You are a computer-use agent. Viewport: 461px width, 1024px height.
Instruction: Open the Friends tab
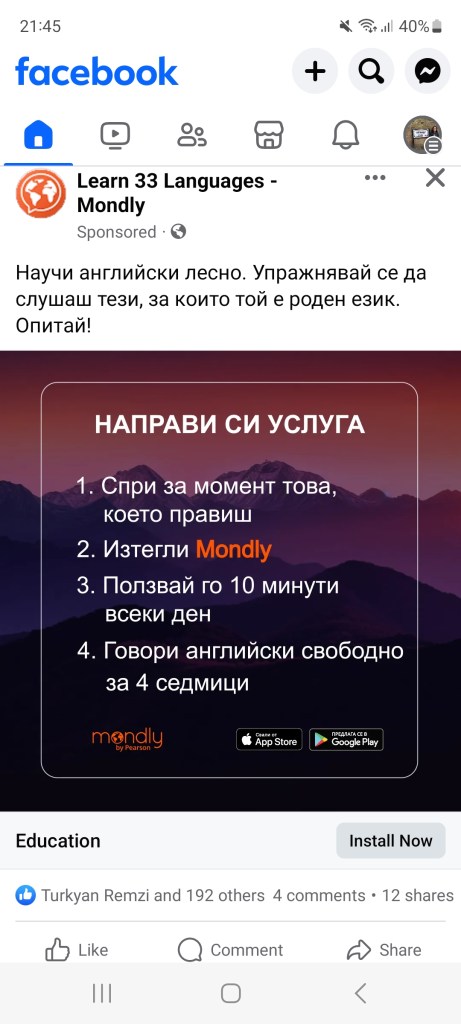pos(192,135)
